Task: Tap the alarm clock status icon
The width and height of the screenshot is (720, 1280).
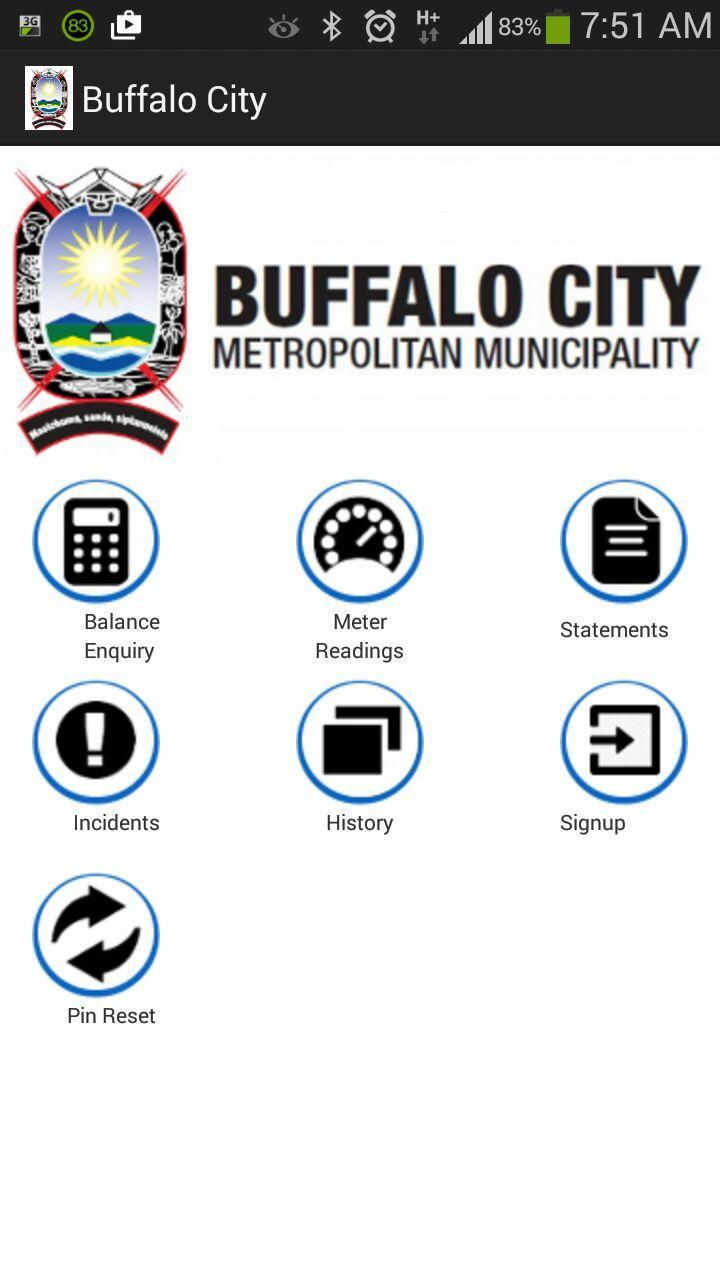Action: coord(380,27)
